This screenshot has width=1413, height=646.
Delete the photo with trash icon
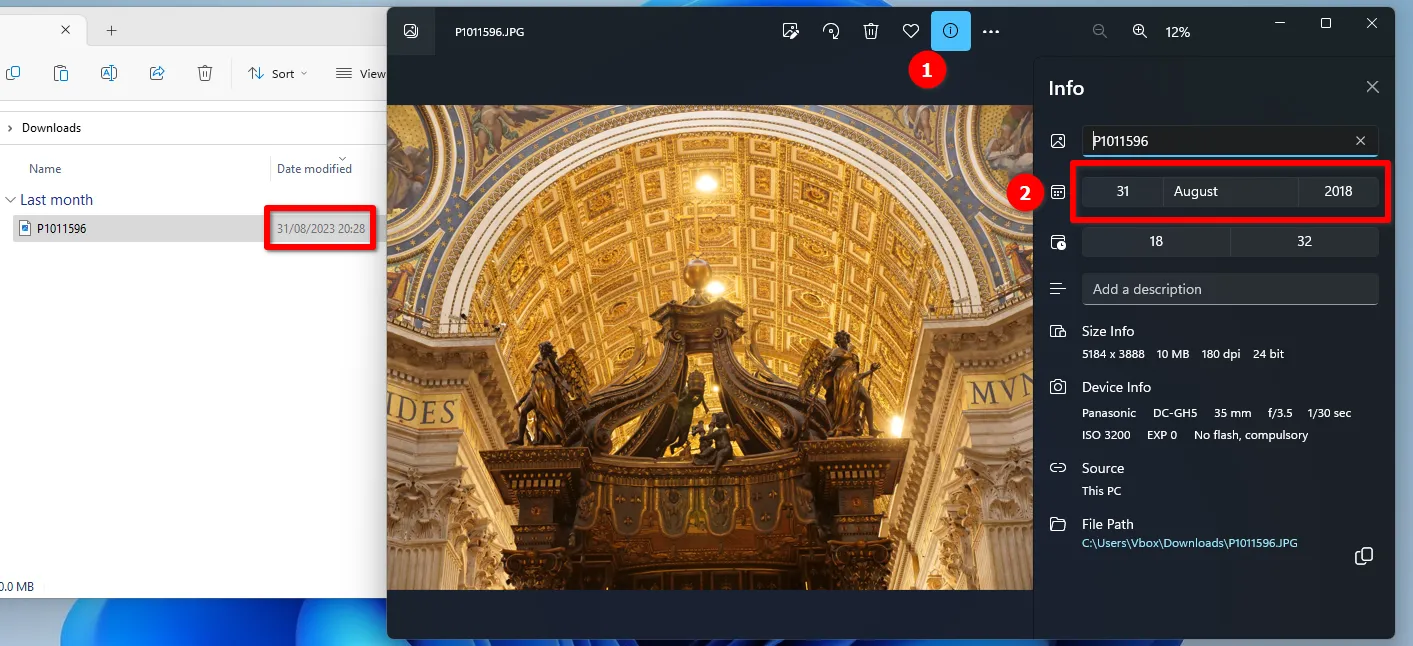click(x=871, y=31)
